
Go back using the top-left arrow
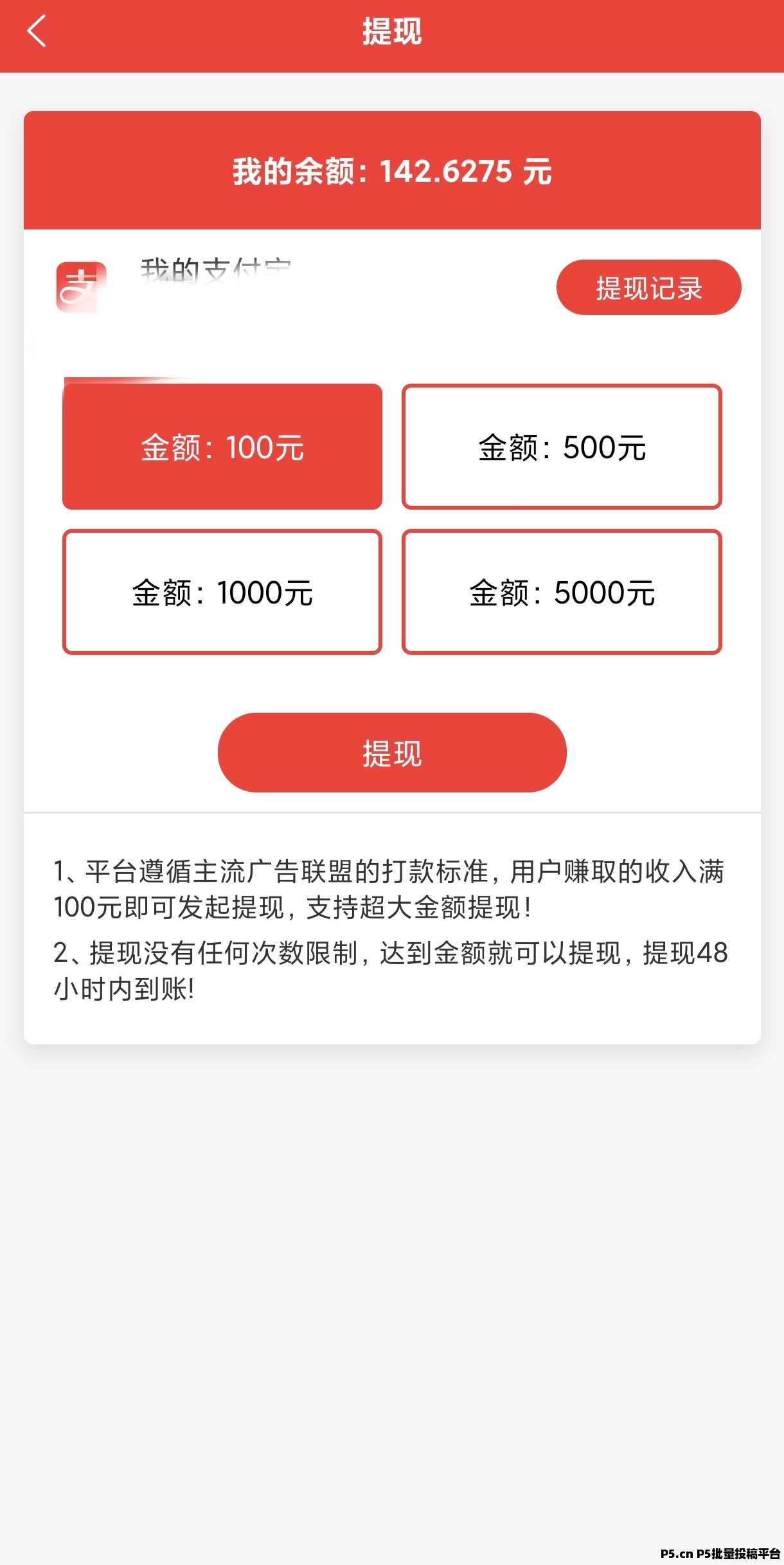coord(37,31)
